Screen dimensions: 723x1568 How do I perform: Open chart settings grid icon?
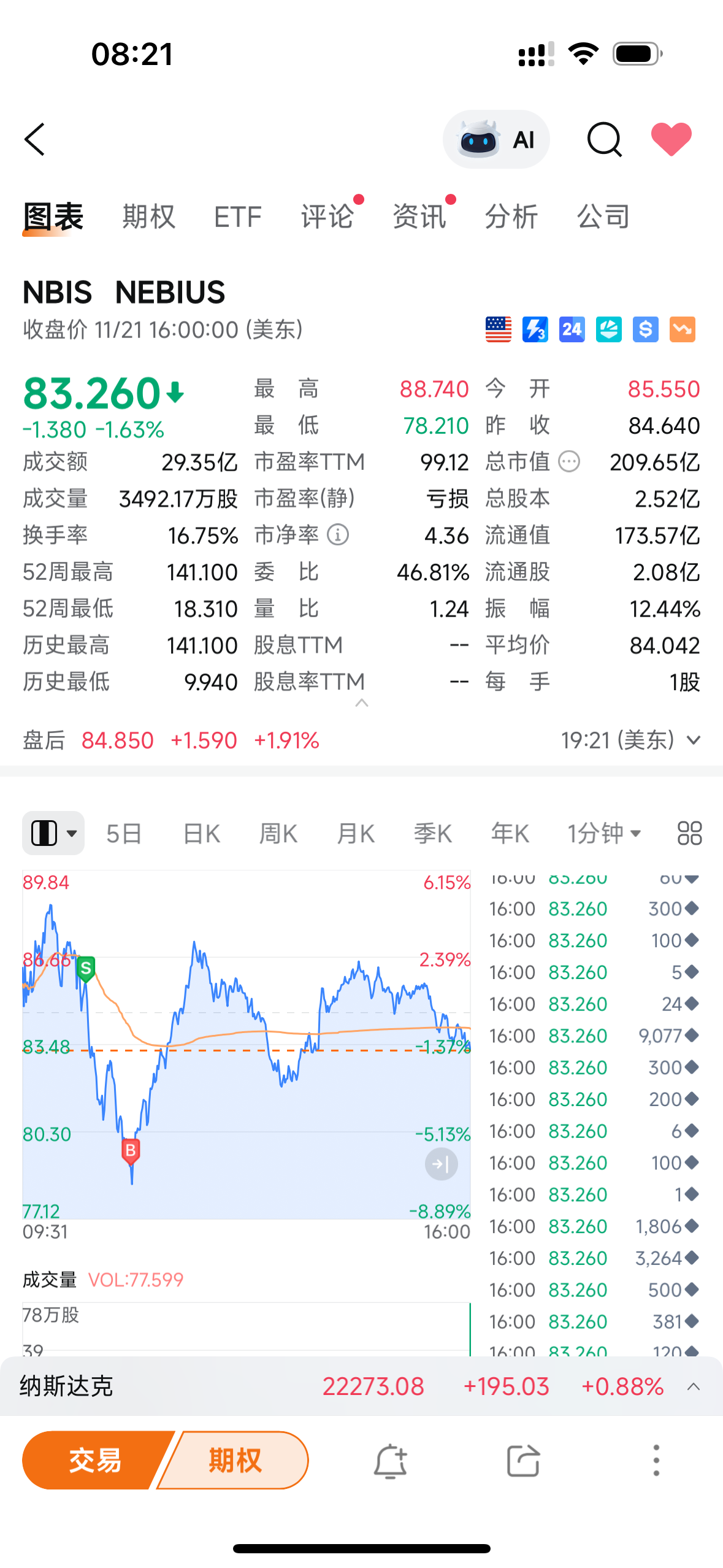[x=689, y=834]
